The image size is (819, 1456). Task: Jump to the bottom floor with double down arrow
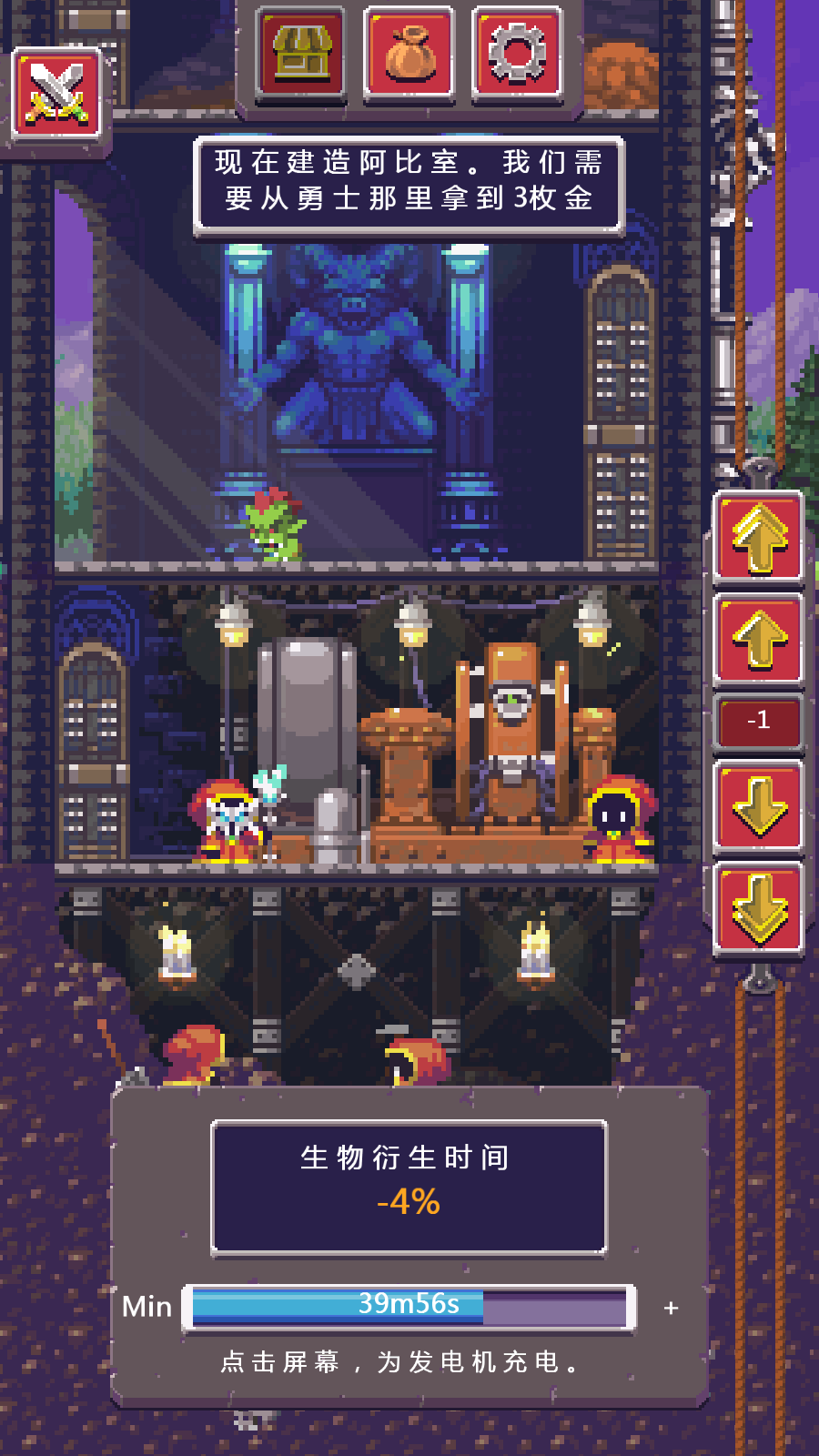pos(759,907)
